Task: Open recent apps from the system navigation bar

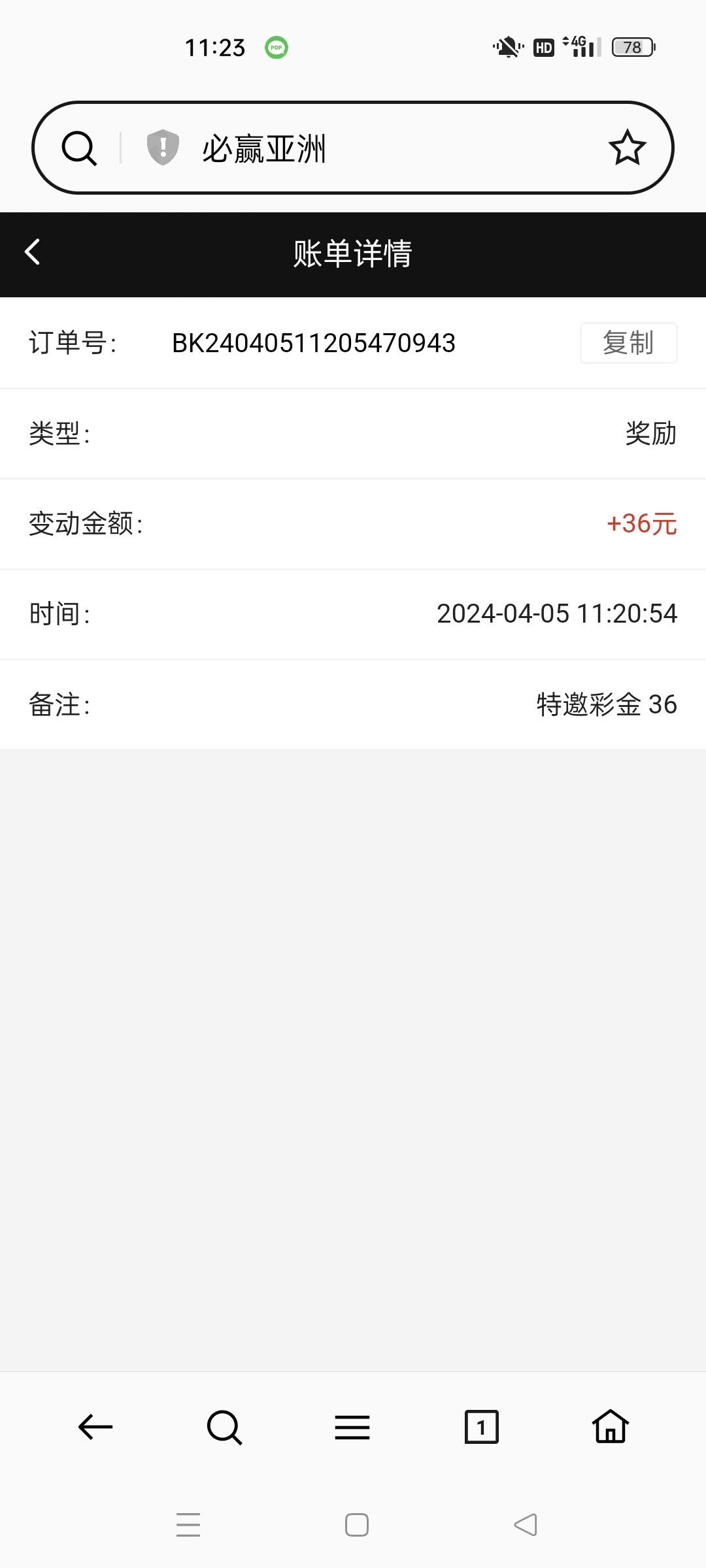Action: pyautogui.click(x=188, y=1525)
